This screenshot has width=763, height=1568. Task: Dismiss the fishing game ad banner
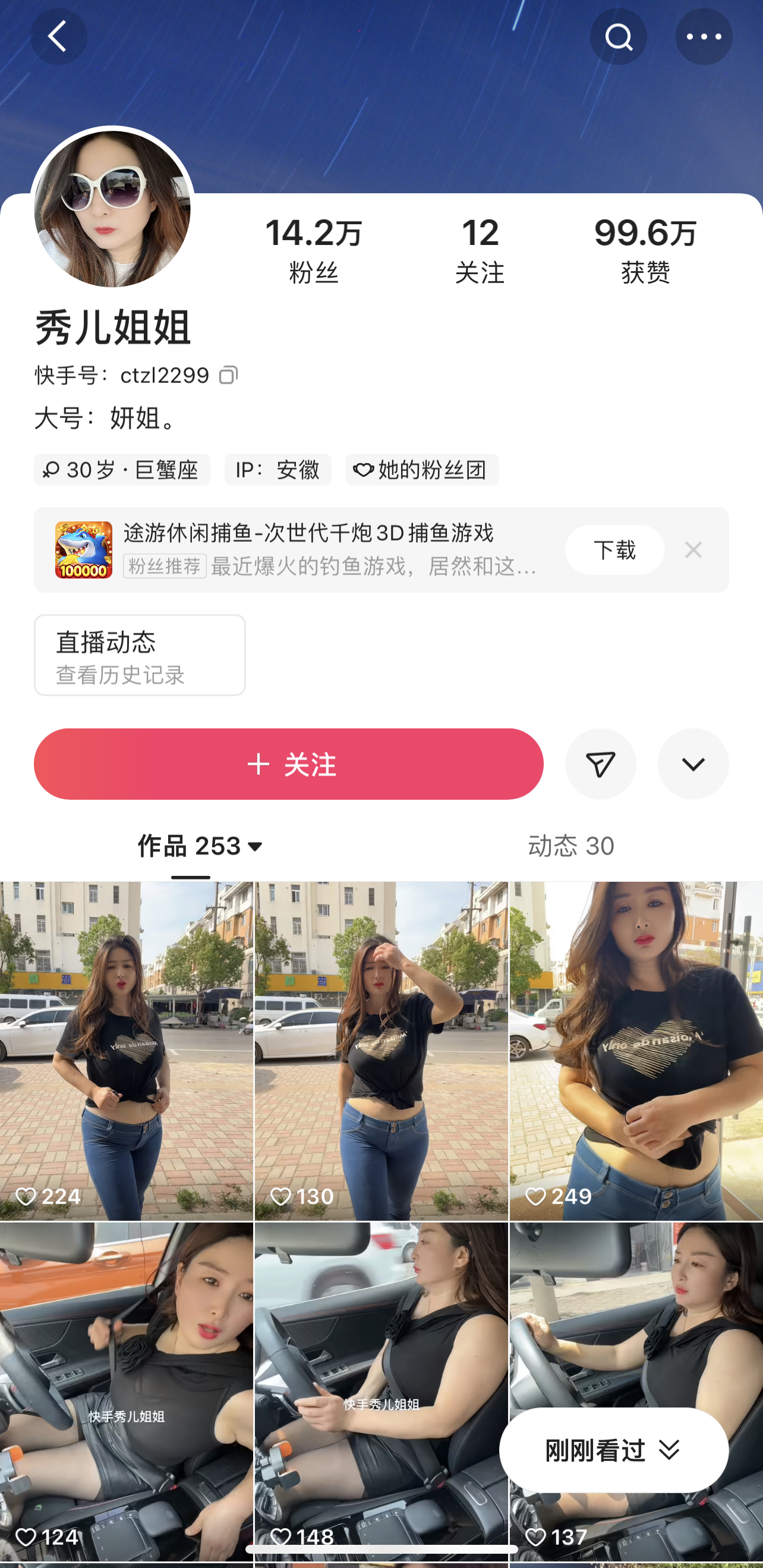693,550
